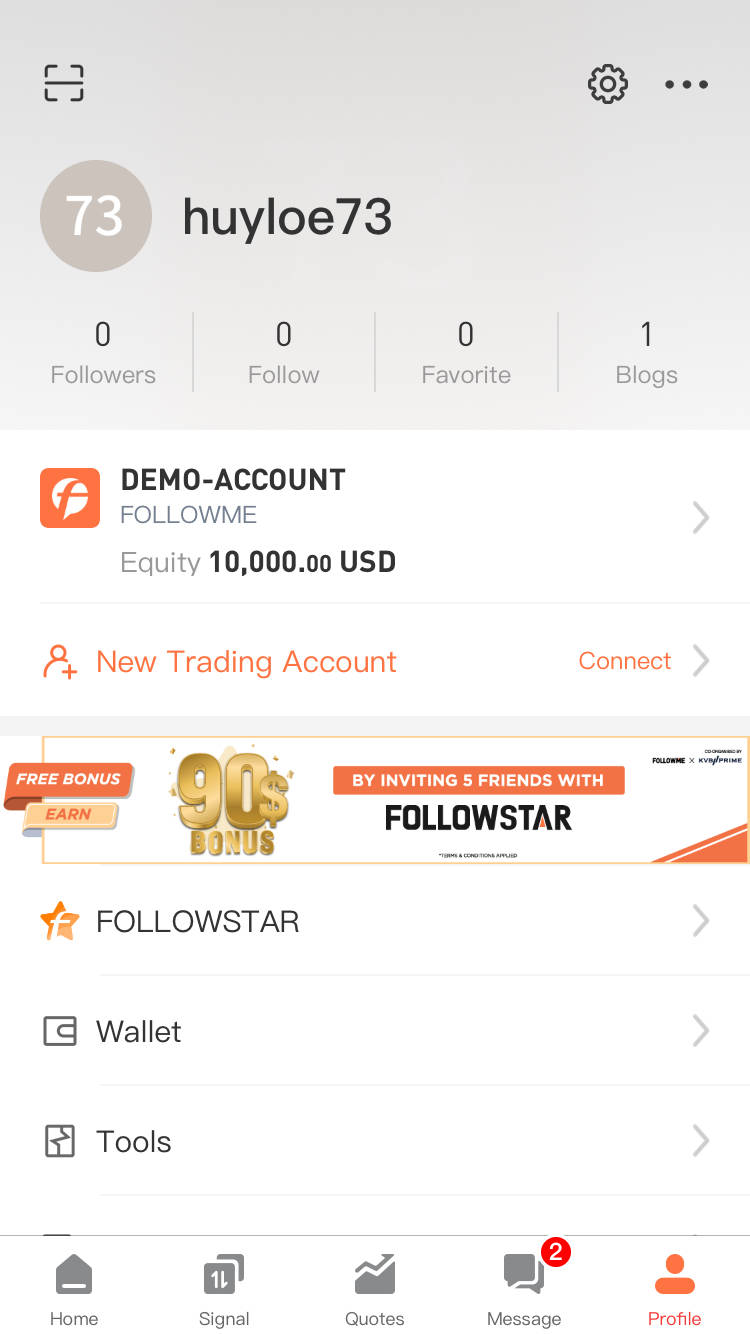Tap the huyloe73 profile avatar
This screenshot has width=750, height=1334.
tap(96, 216)
